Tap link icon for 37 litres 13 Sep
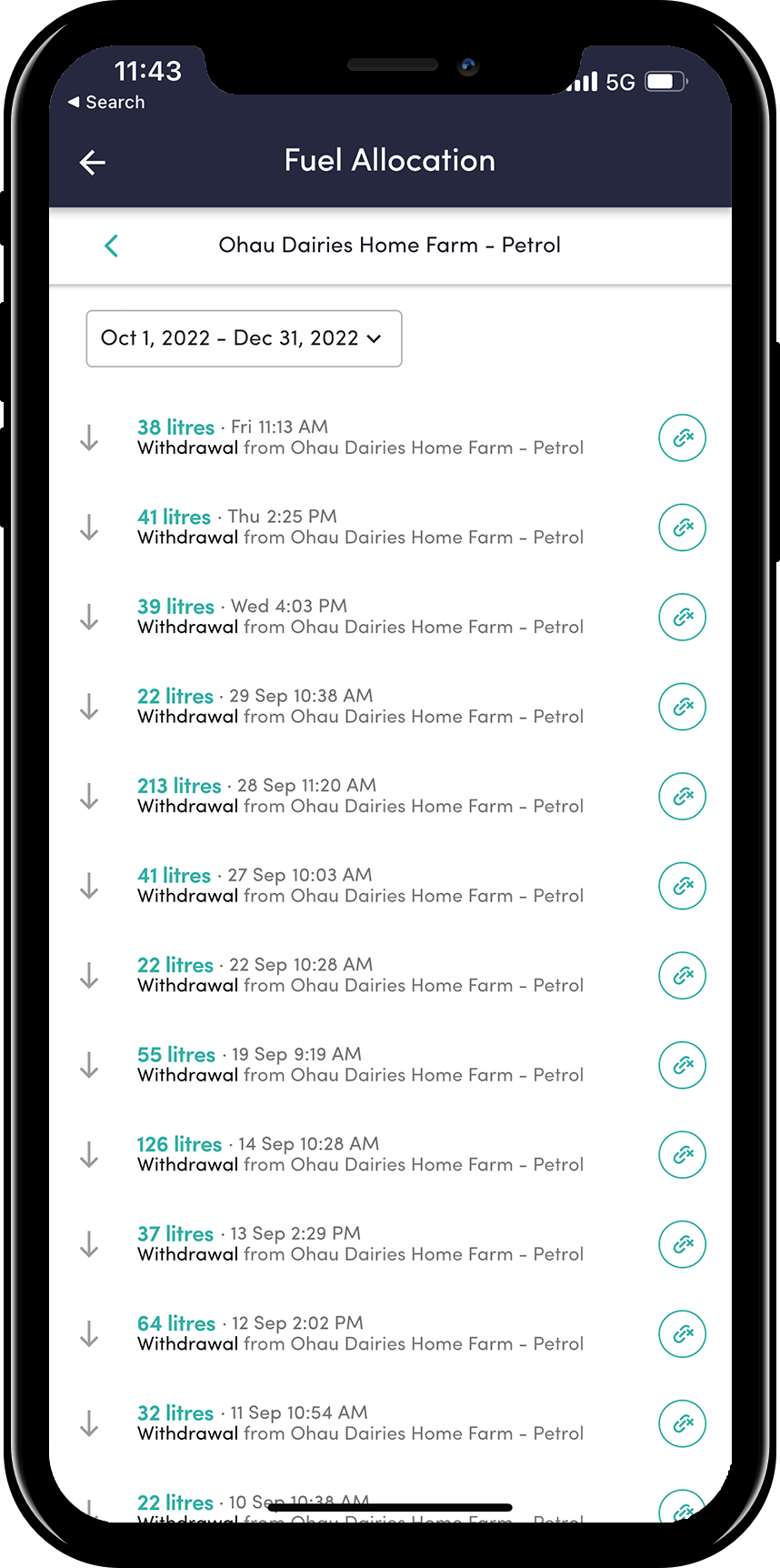Viewport: 780px width, 1568px height. [x=682, y=1244]
